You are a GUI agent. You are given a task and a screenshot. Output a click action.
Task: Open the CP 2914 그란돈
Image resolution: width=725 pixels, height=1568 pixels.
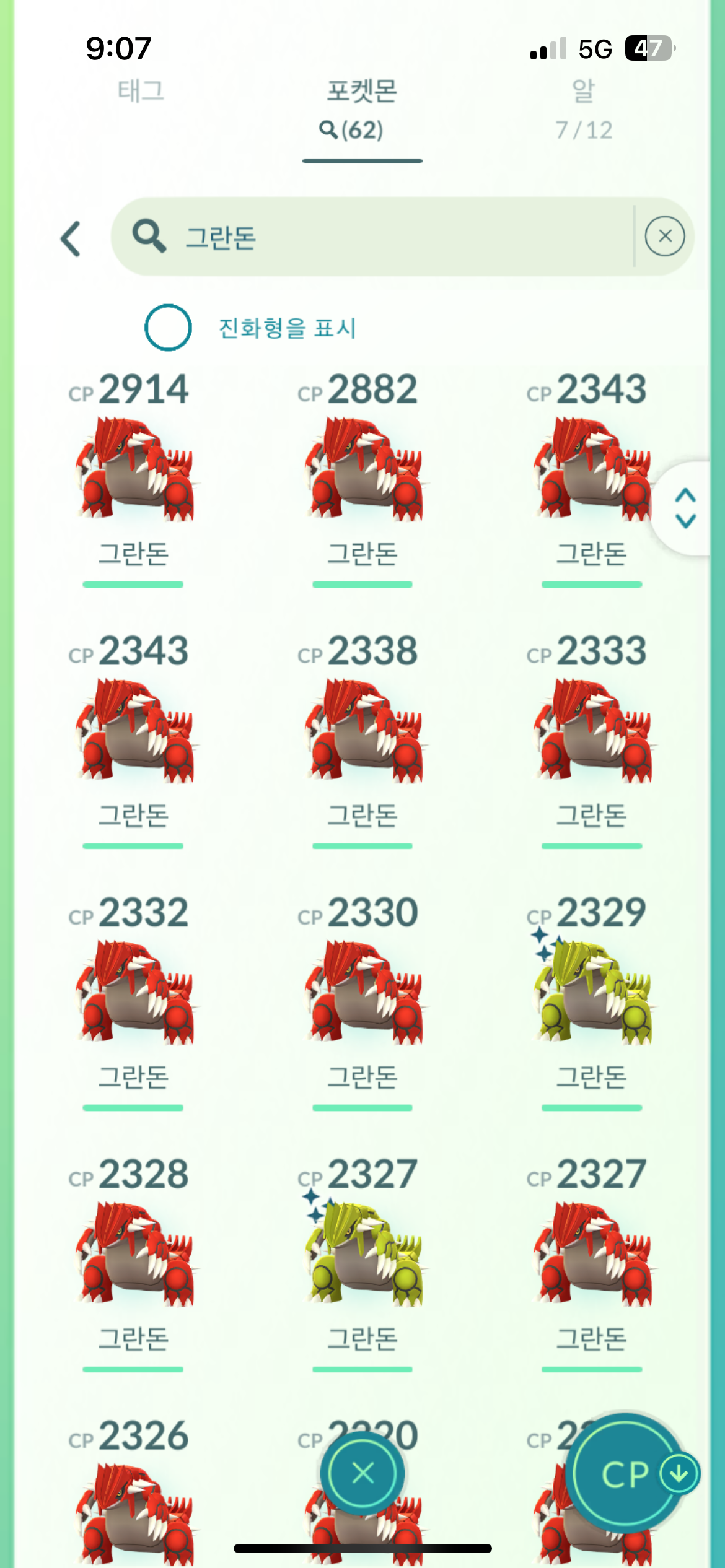coord(134,471)
